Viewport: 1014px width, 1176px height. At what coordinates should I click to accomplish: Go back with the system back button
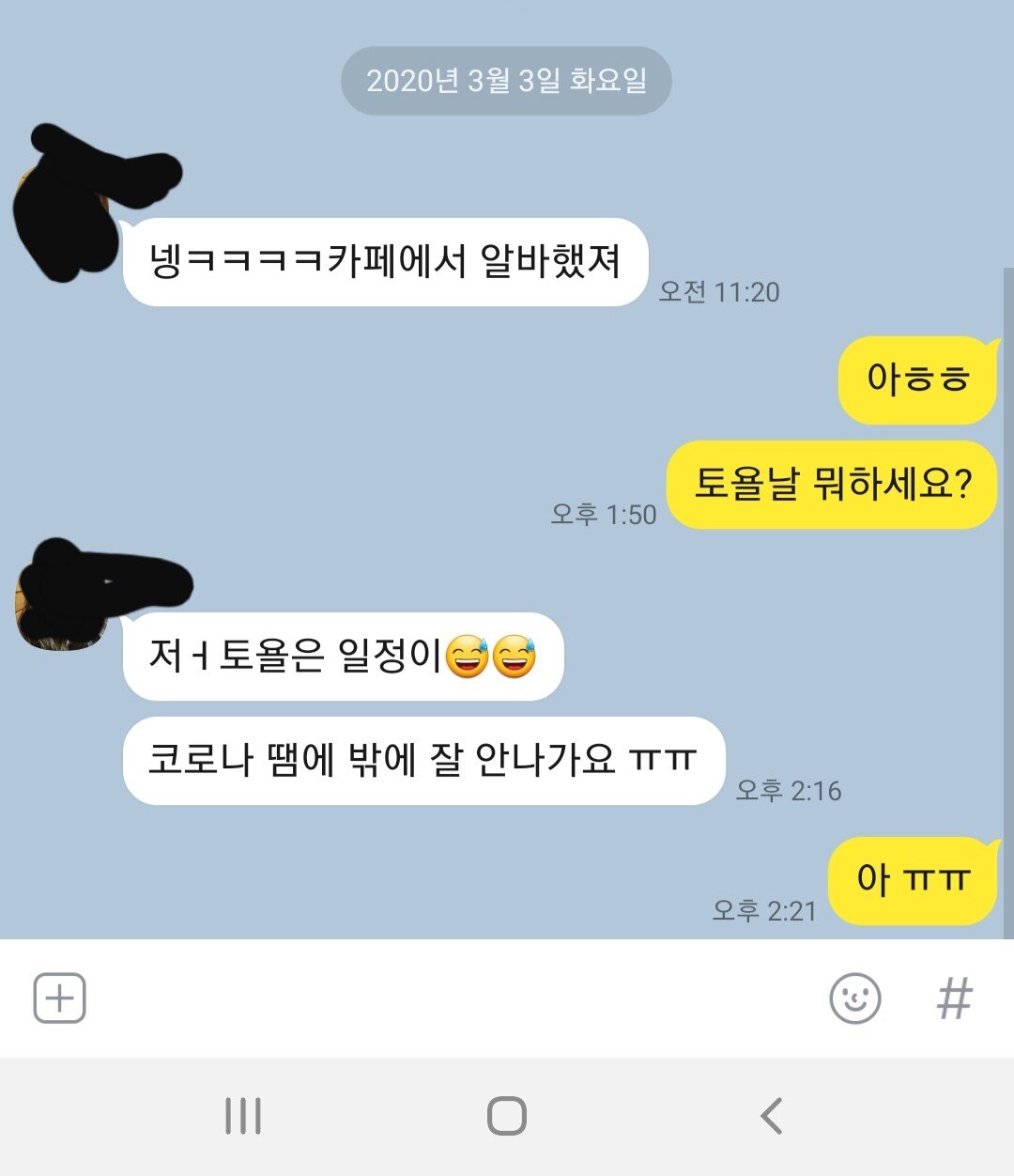[771, 1116]
